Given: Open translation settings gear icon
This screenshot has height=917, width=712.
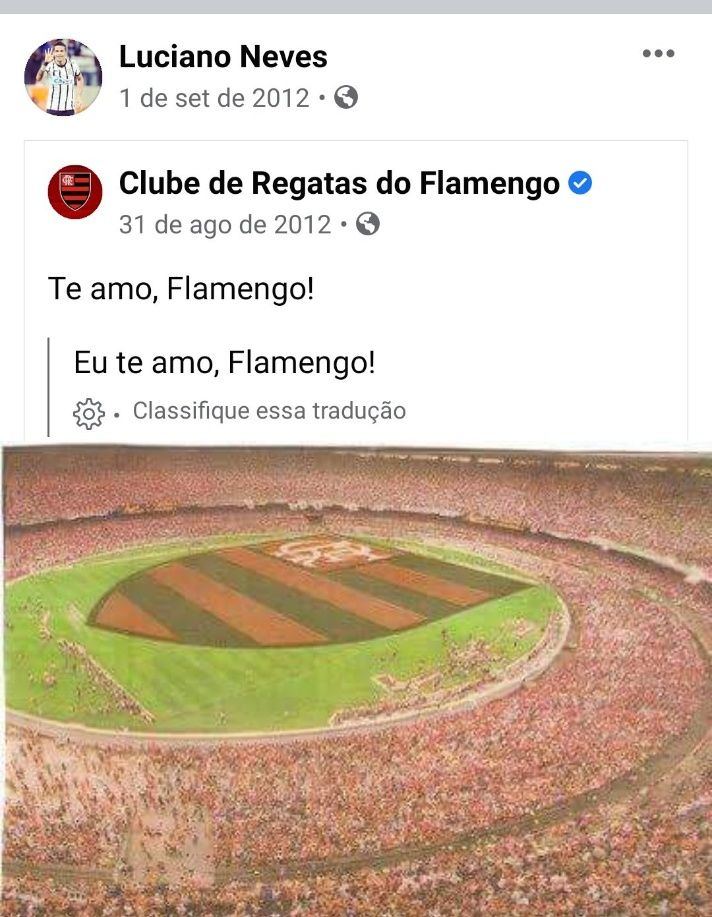Looking at the screenshot, I should (x=89, y=413).
